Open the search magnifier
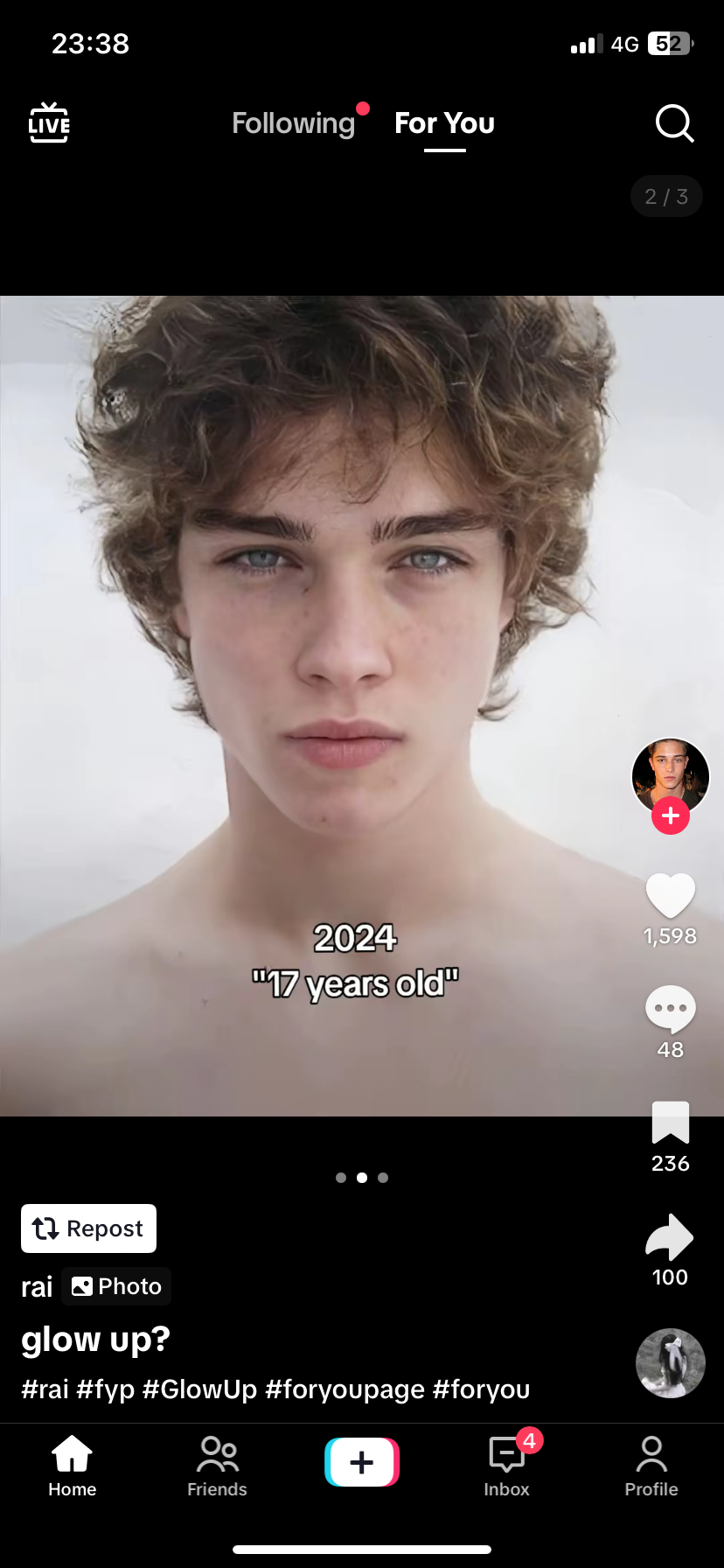Screen dimensions: 724x1568 point(674,123)
